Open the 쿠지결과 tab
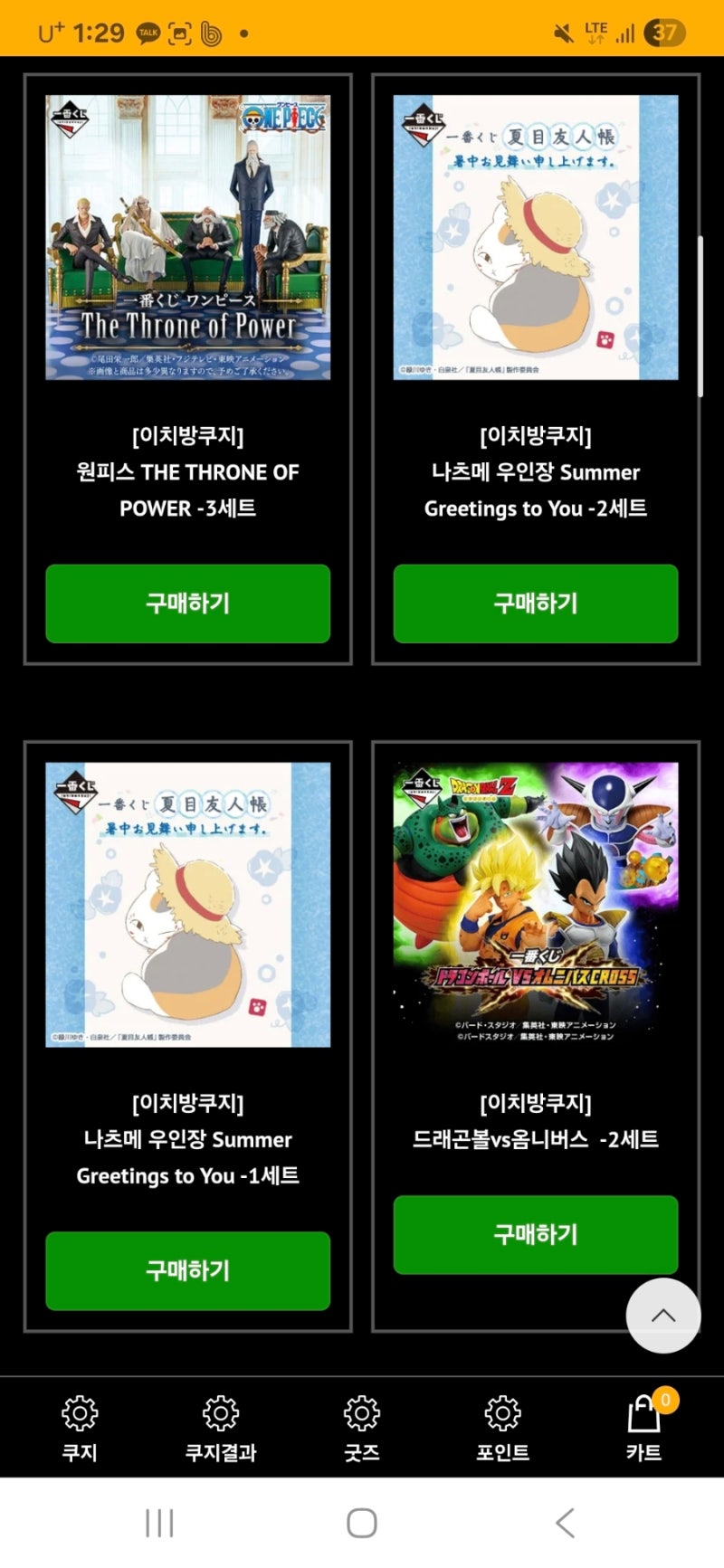This screenshot has width=724, height=1568. point(221,1428)
